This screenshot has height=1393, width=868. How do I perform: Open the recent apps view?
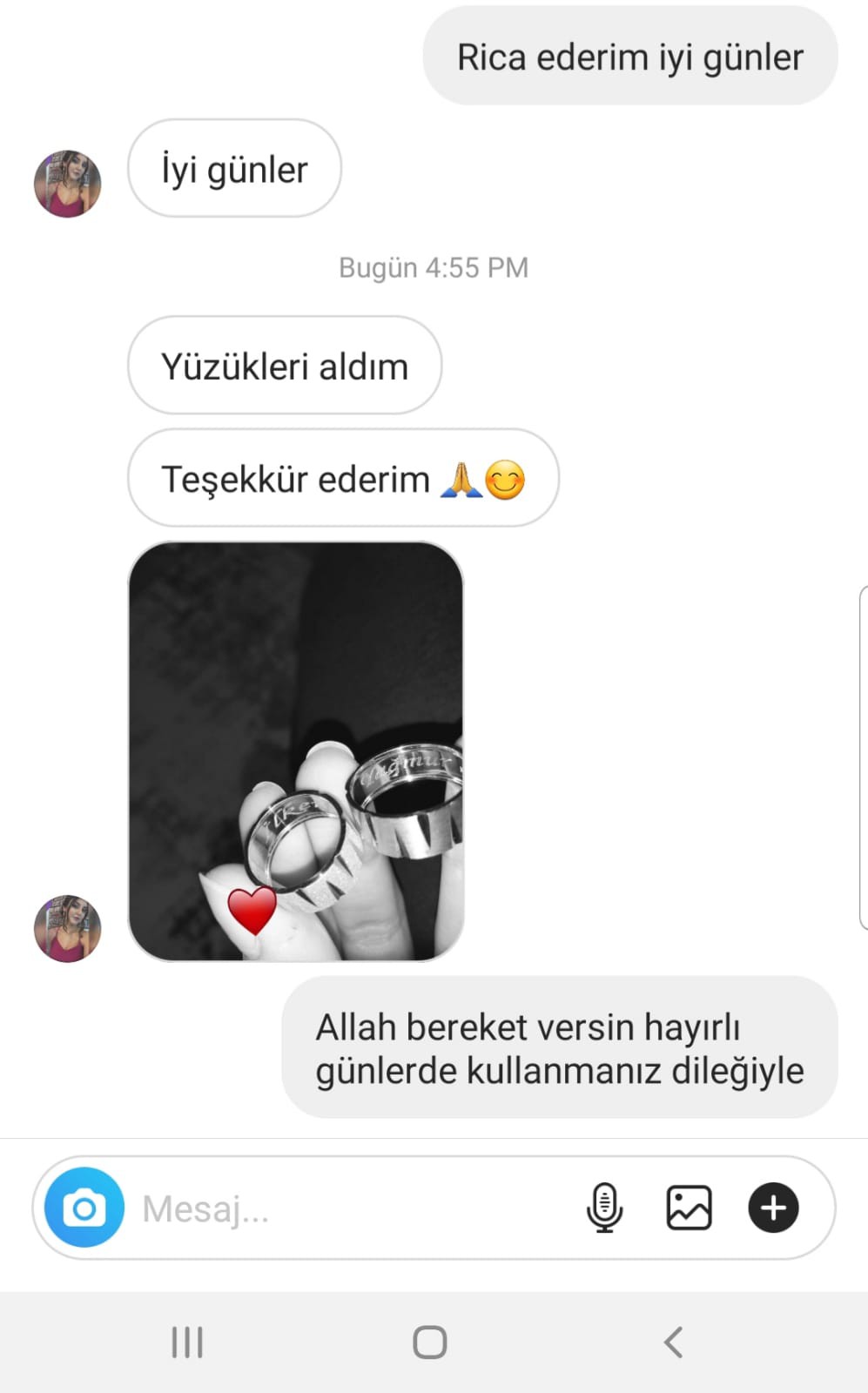coord(187,1342)
